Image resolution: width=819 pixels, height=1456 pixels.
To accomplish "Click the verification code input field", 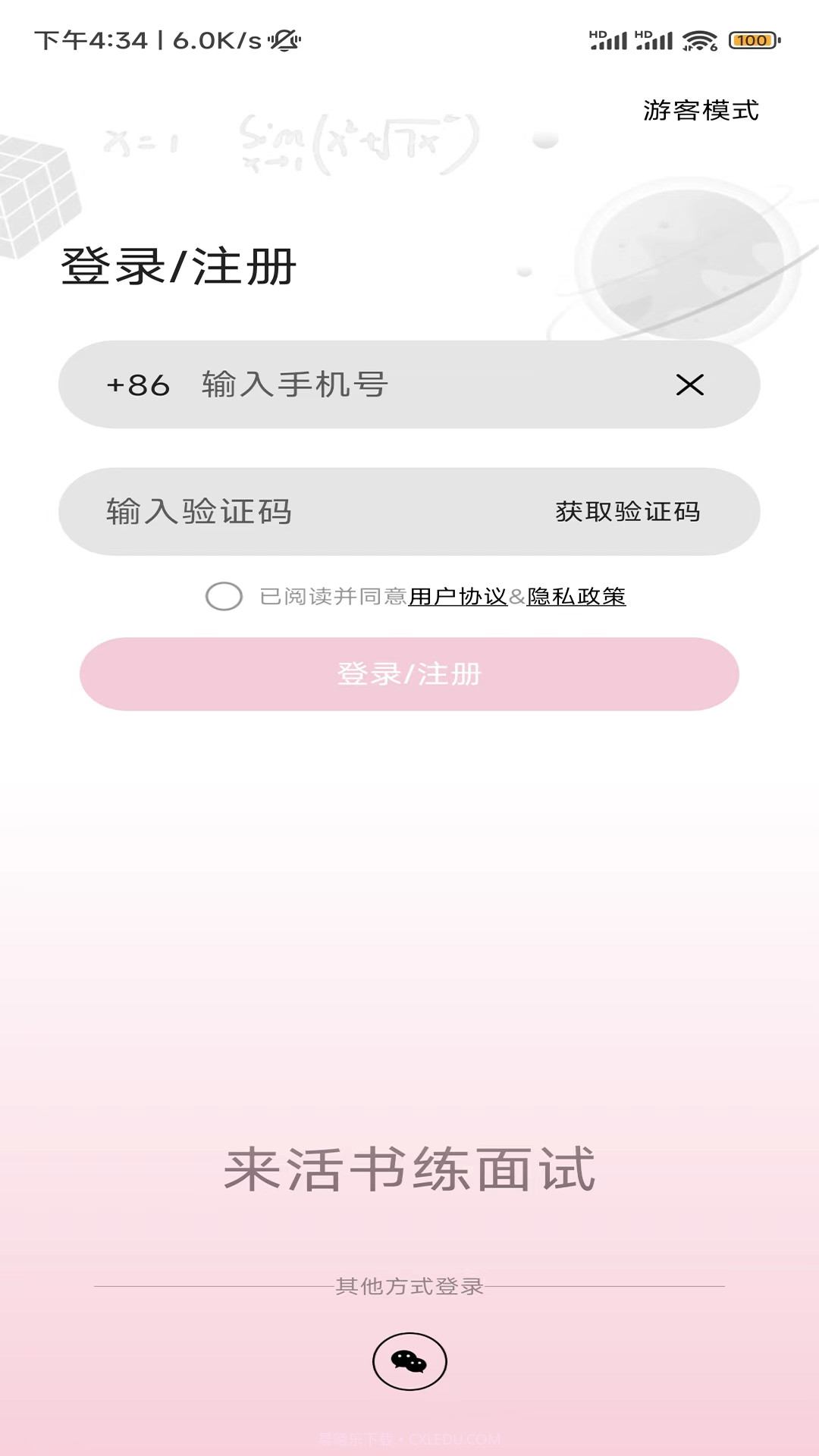I will (227, 511).
